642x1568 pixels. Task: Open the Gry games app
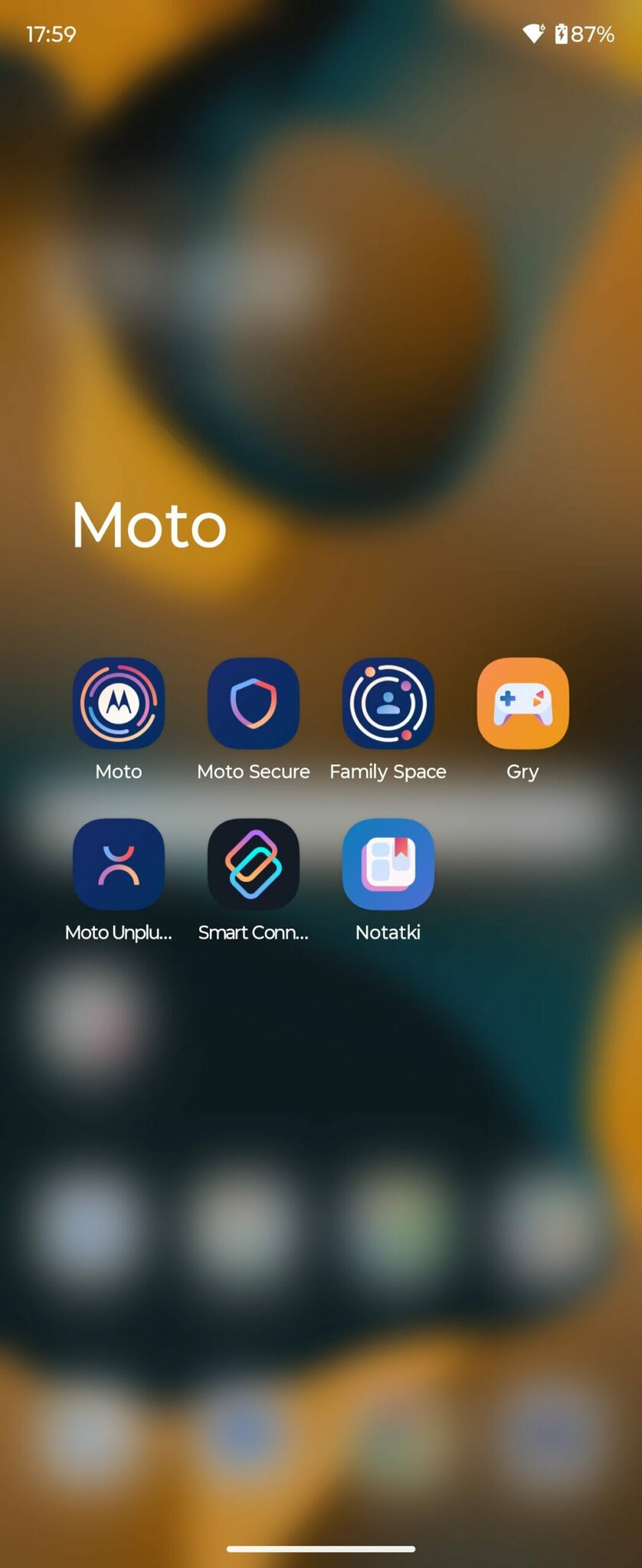tap(522, 703)
